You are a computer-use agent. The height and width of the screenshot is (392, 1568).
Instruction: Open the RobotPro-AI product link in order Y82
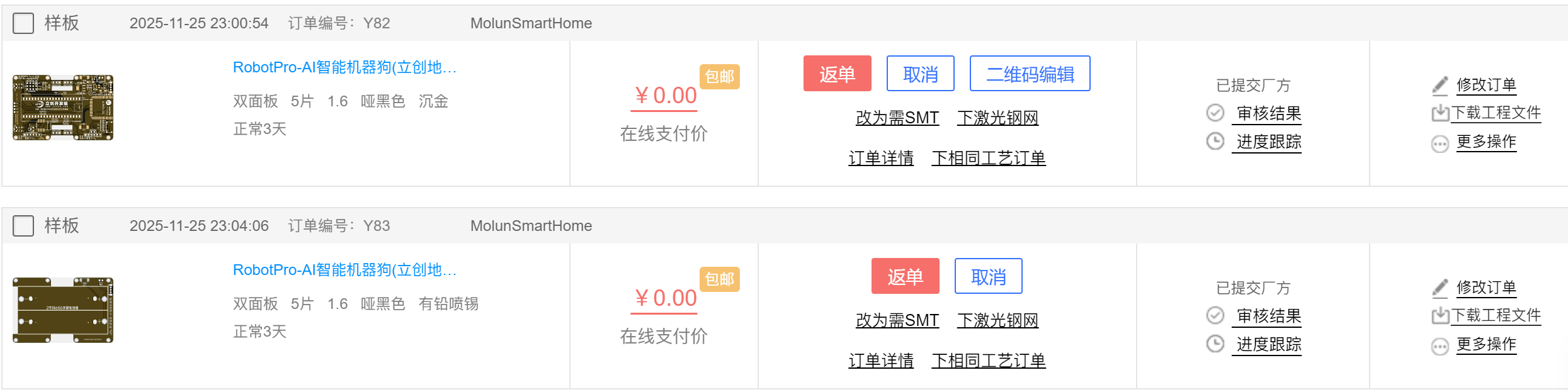(344, 67)
